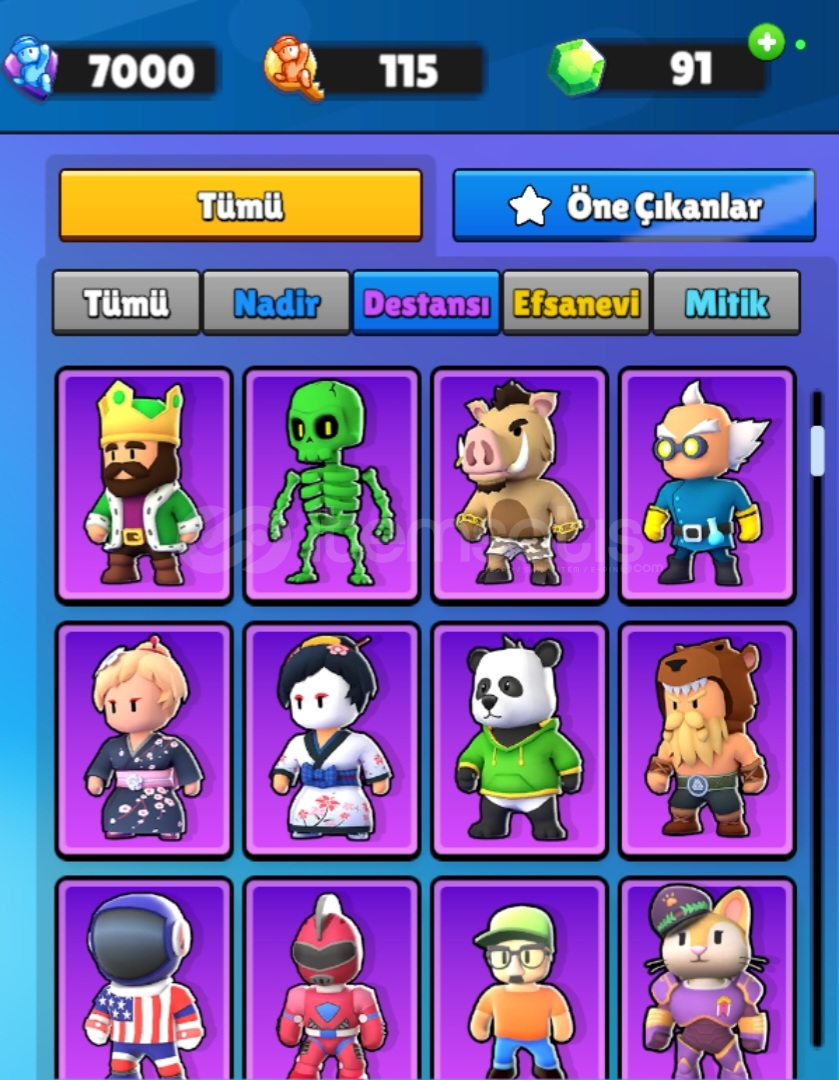Switch to the Öne Çıkanlar tab
Image resolution: width=839 pixels, height=1080 pixels.
pyautogui.click(x=634, y=205)
